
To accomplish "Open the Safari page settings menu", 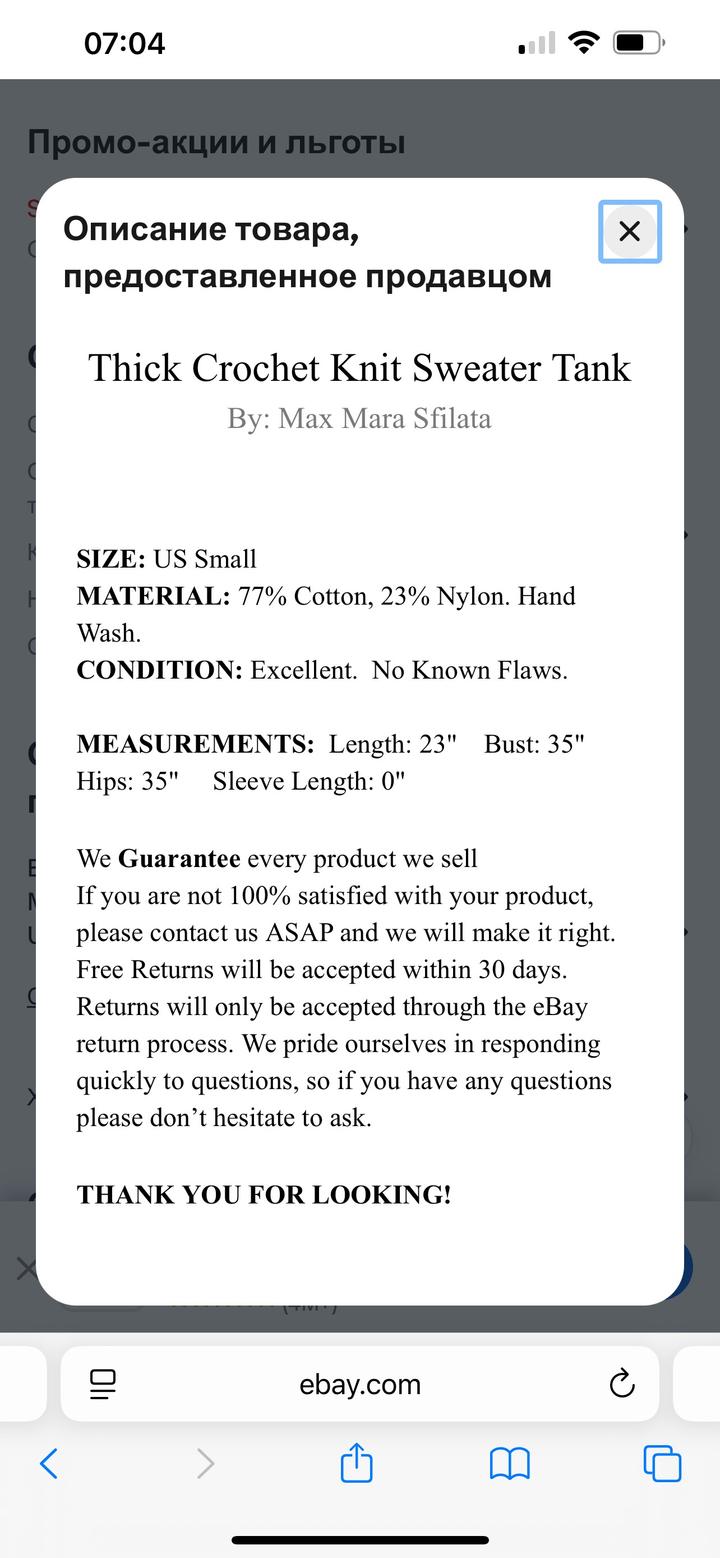I will [103, 1384].
